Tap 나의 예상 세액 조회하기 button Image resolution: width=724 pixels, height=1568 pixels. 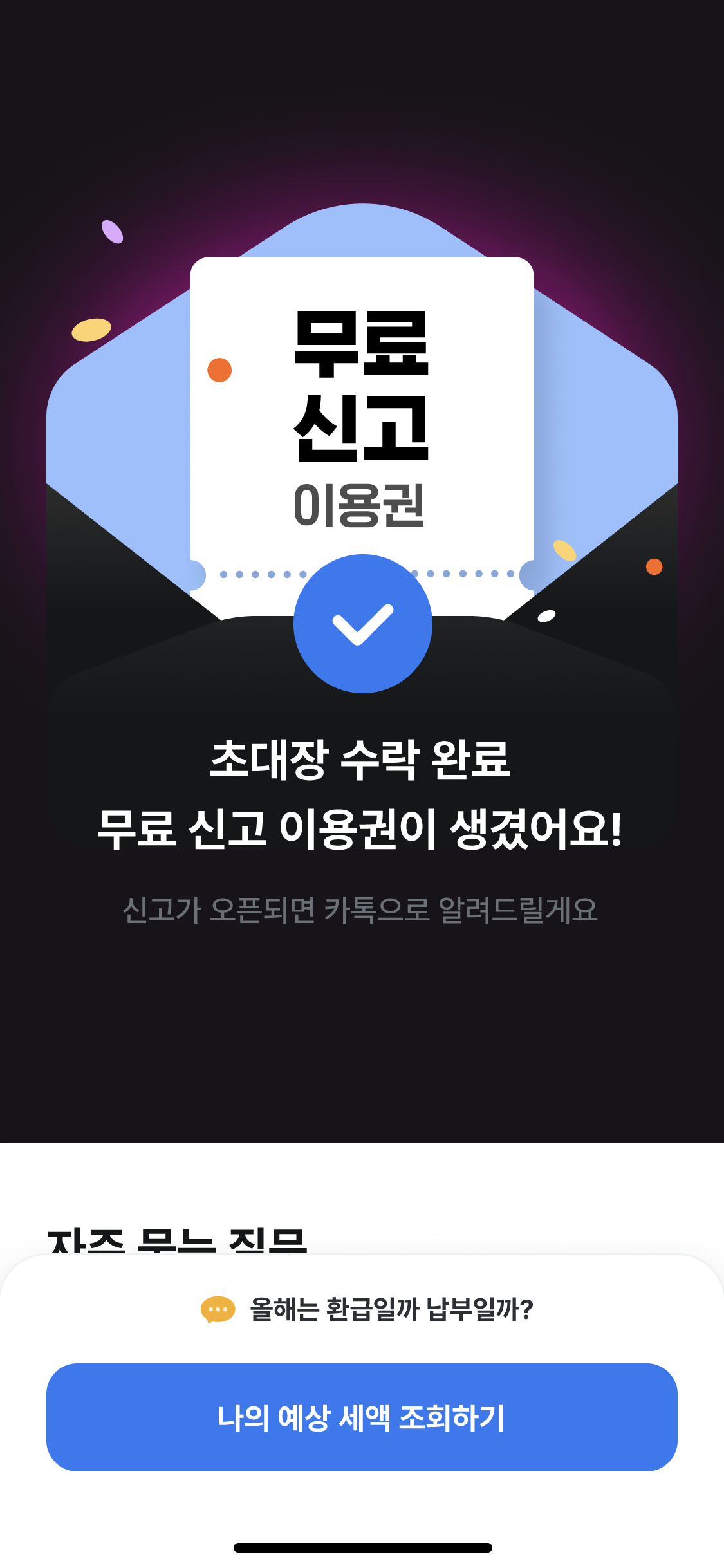click(x=362, y=1417)
